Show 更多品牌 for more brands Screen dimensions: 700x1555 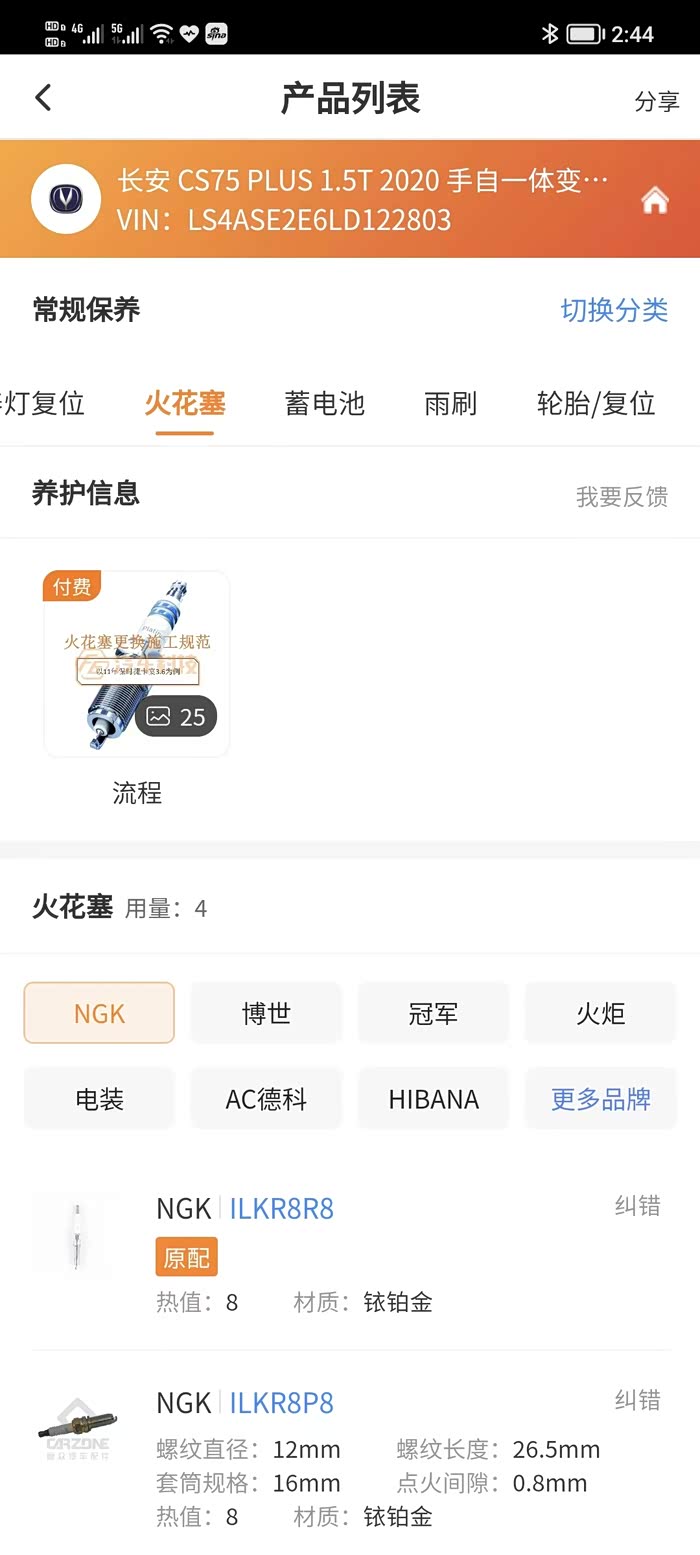point(600,1099)
